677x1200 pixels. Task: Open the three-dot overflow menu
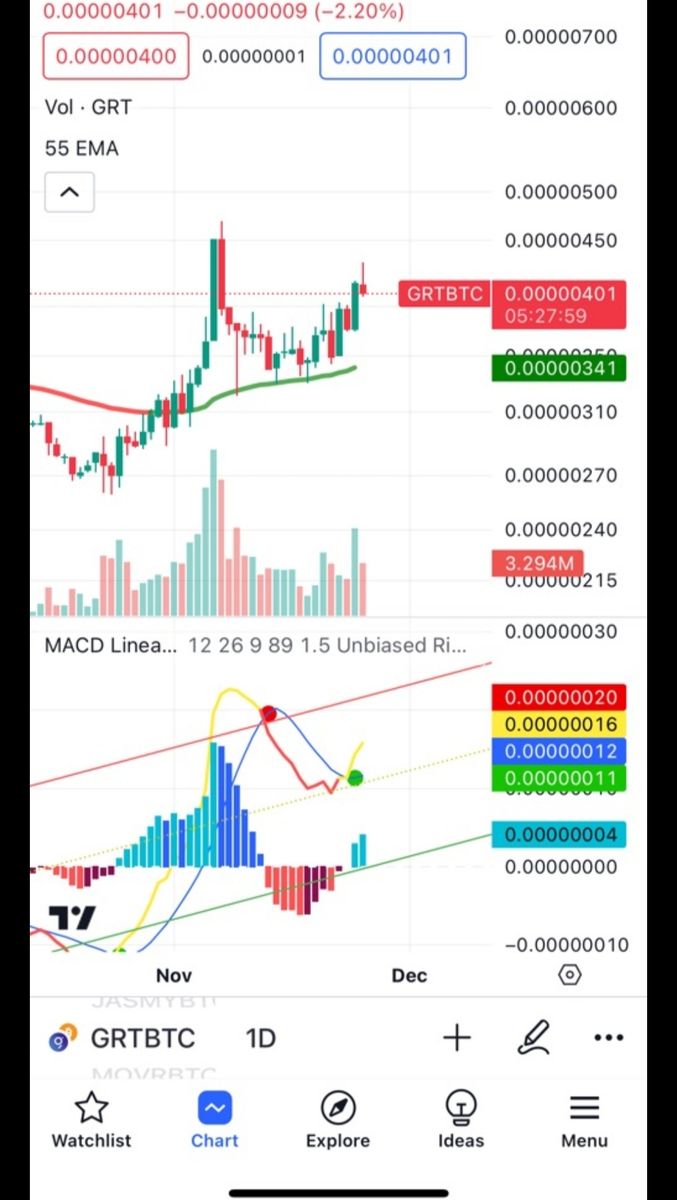pos(609,1038)
